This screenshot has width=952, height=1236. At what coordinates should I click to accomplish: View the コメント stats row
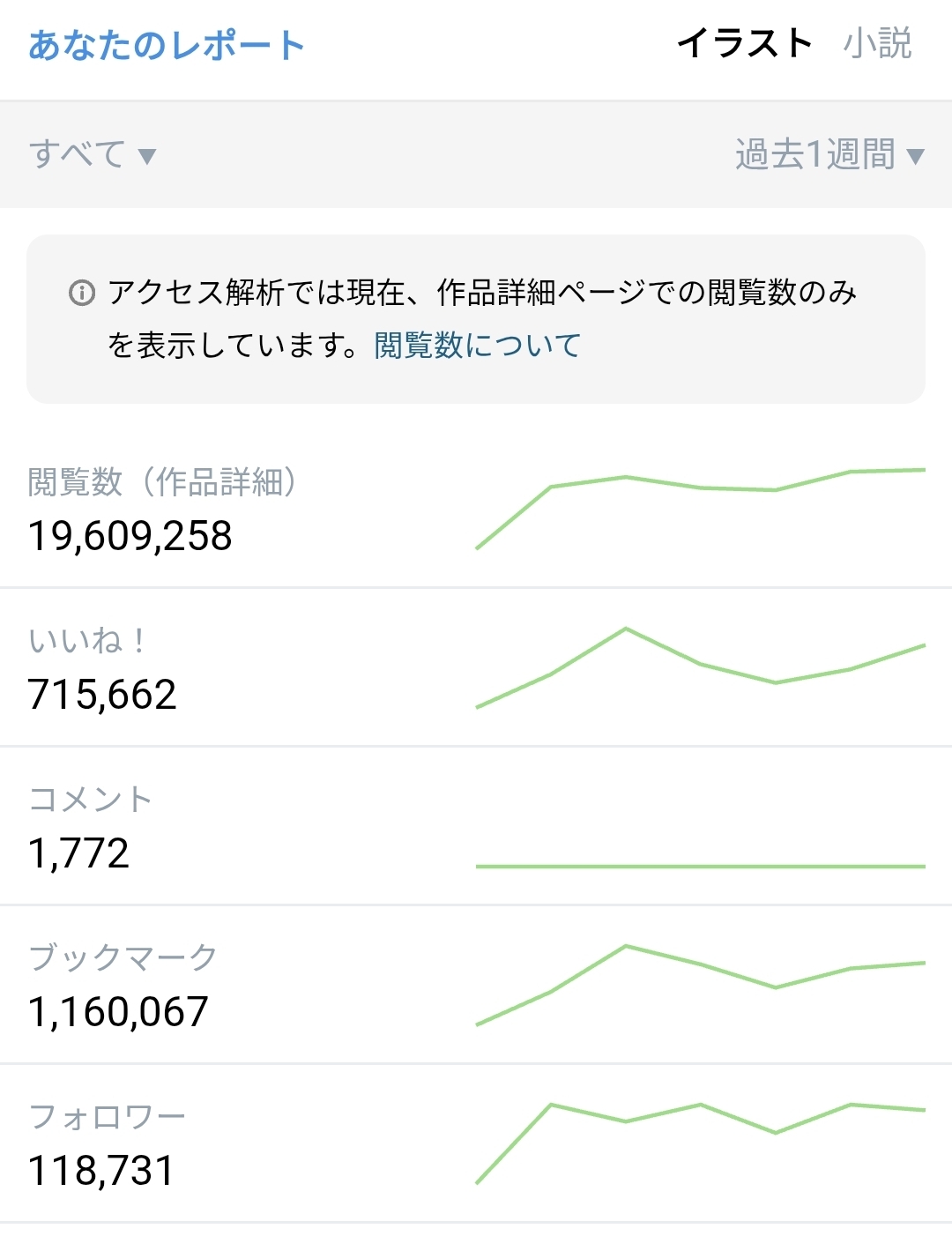click(x=476, y=826)
